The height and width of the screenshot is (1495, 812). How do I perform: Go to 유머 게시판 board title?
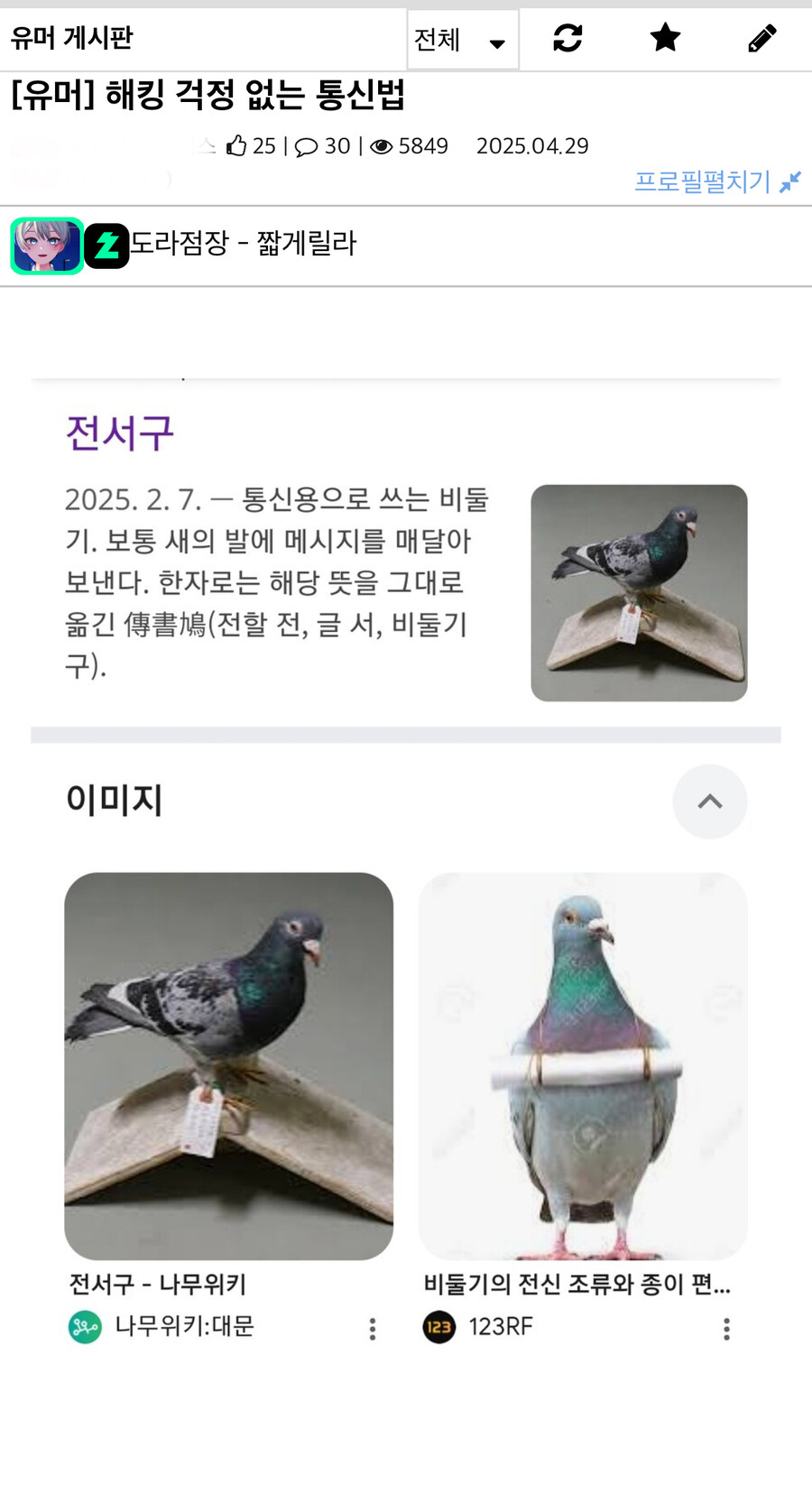[x=72, y=38]
